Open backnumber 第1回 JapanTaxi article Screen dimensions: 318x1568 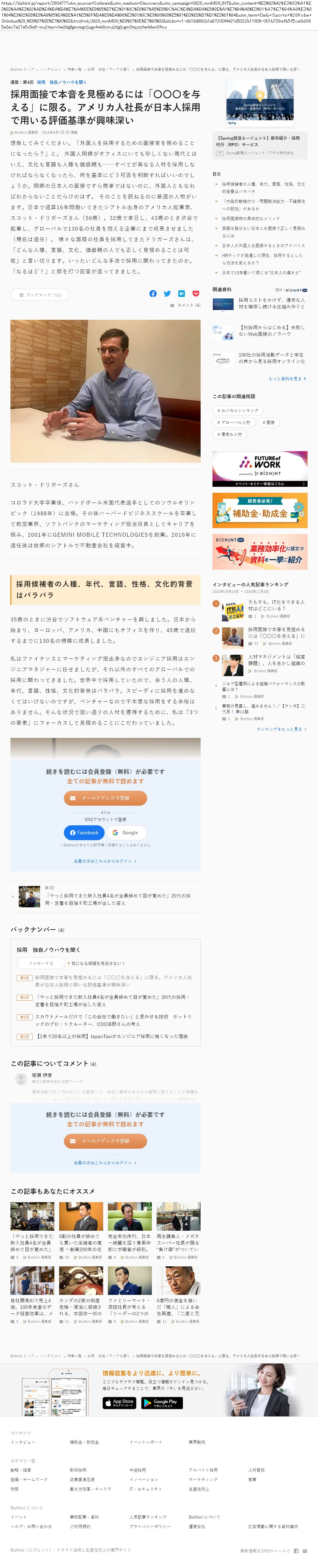point(112,1035)
